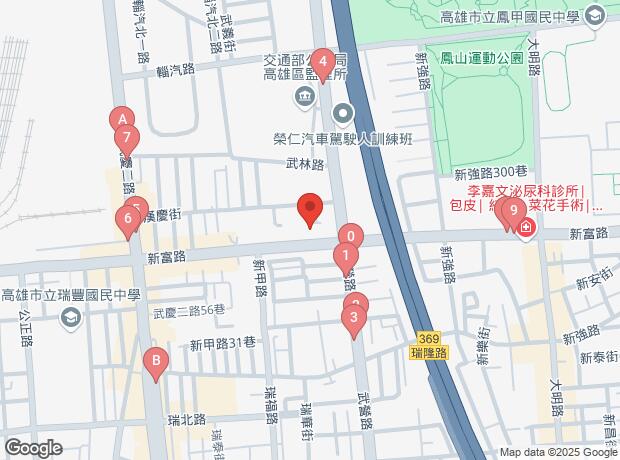Open 高雄市立鳳甲國民中學 school icon
Viewport: 620px width, 460px height.
coord(596,15)
